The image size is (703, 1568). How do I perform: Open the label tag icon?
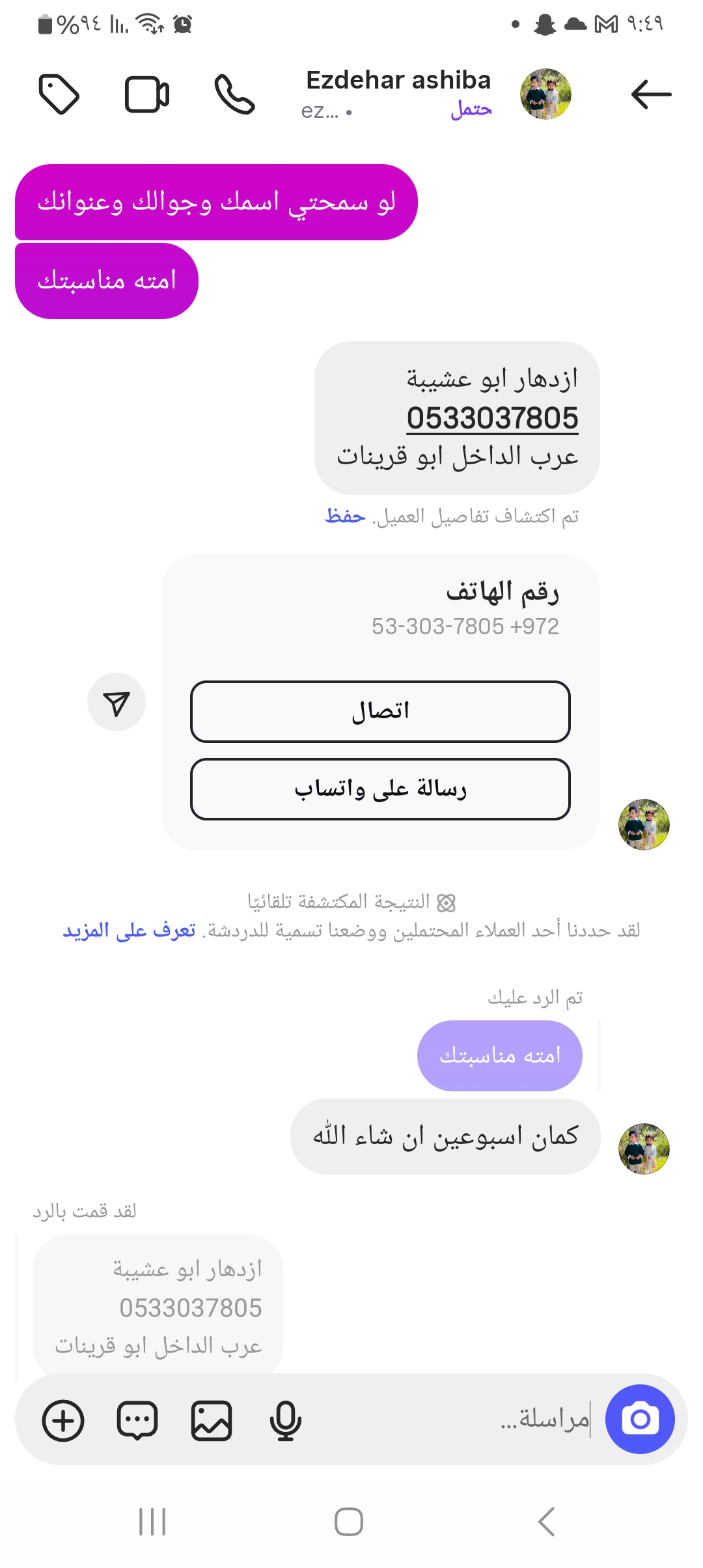tap(59, 94)
